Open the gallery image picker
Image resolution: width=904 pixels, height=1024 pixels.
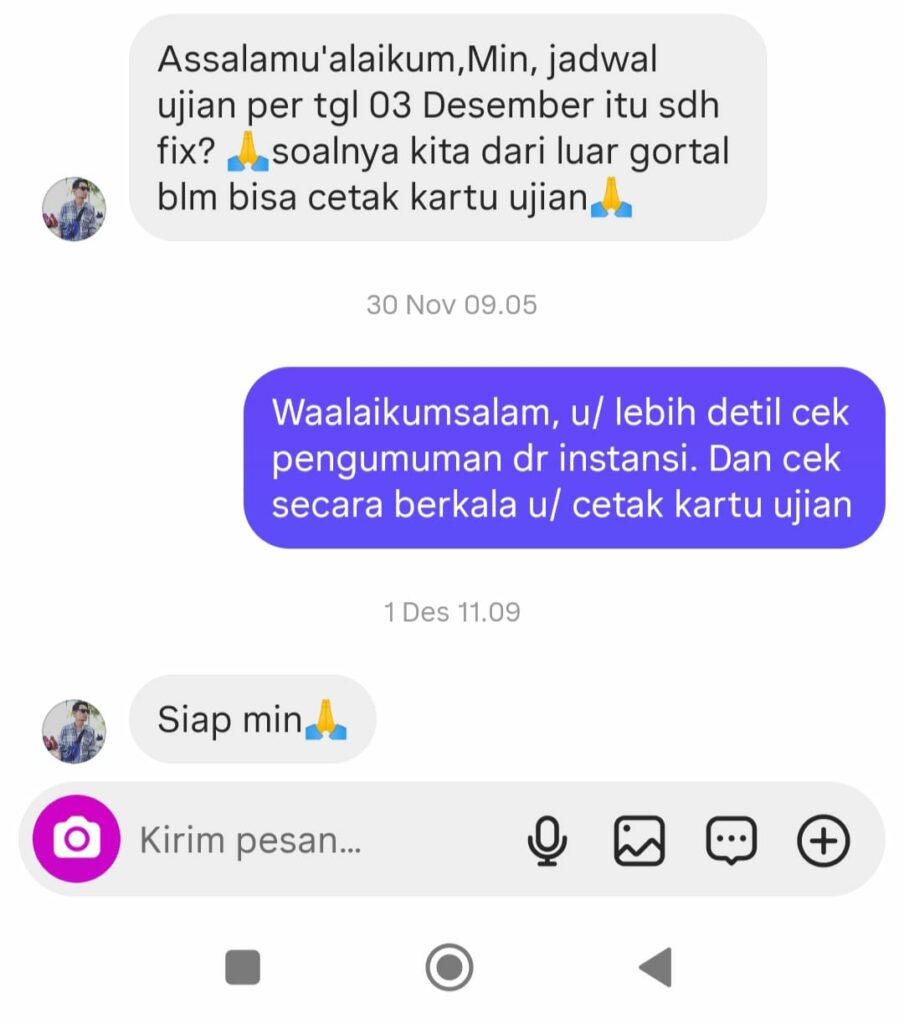click(x=638, y=841)
